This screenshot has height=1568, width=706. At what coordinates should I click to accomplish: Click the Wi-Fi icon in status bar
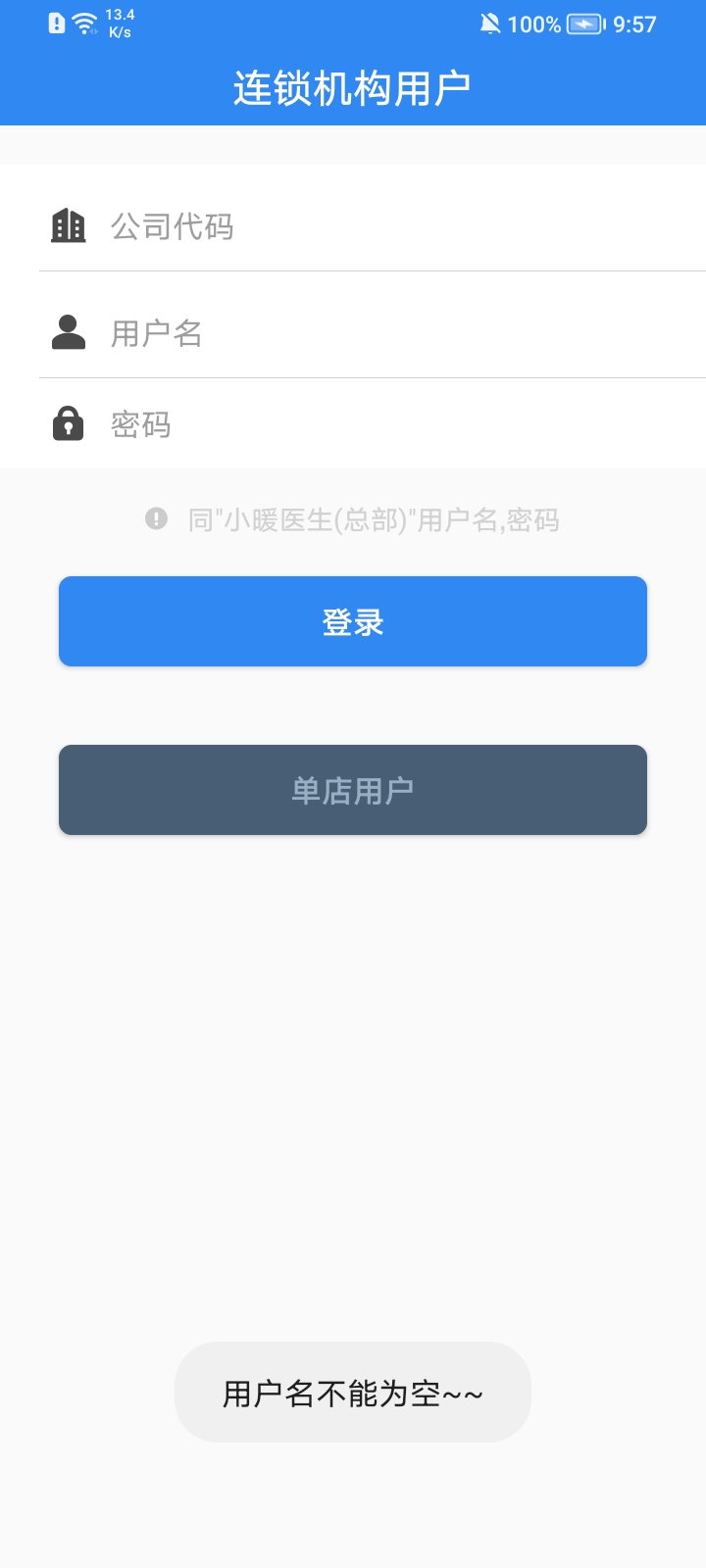point(82,24)
